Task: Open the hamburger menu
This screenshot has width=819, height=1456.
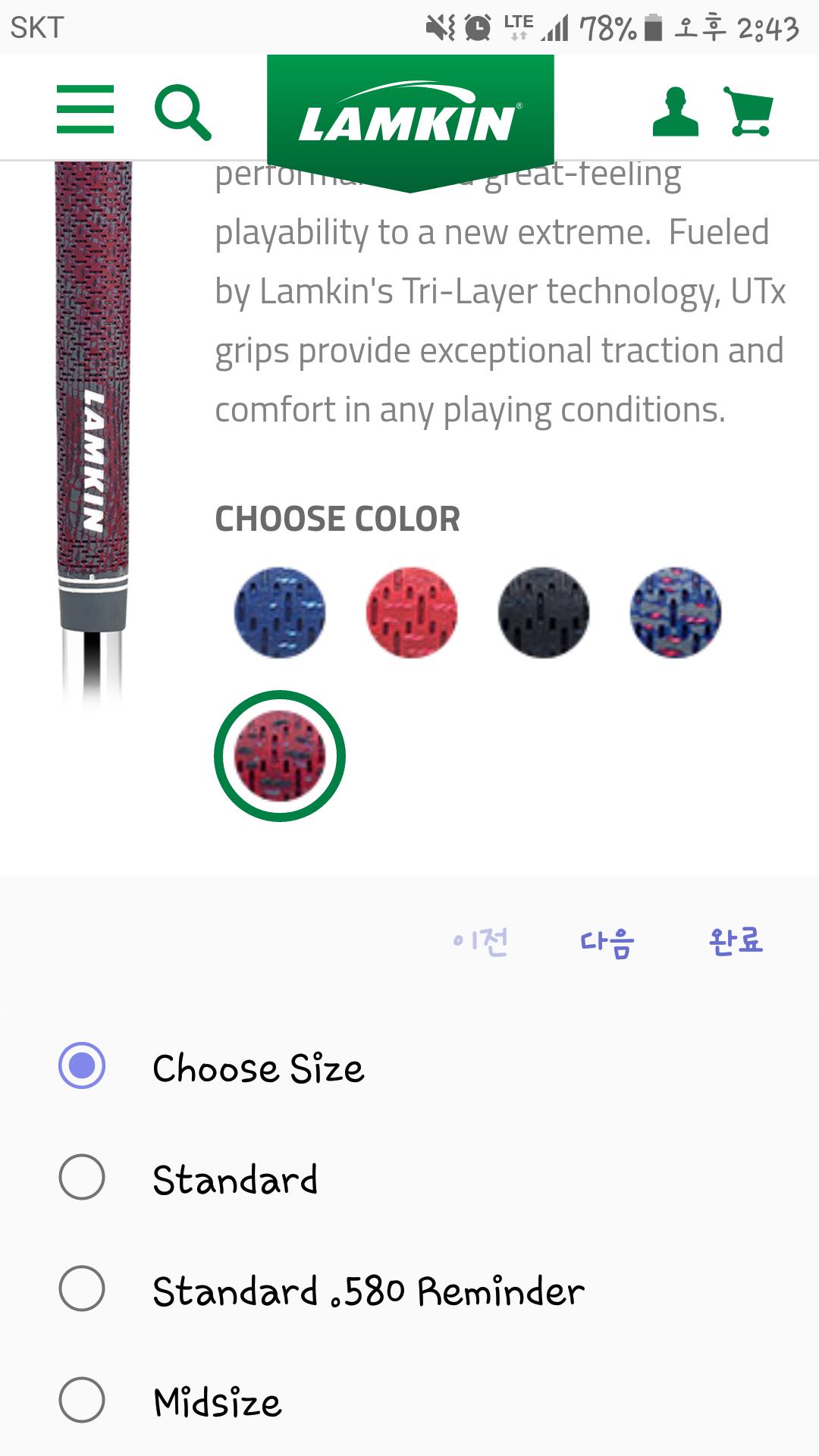Action: click(85, 109)
